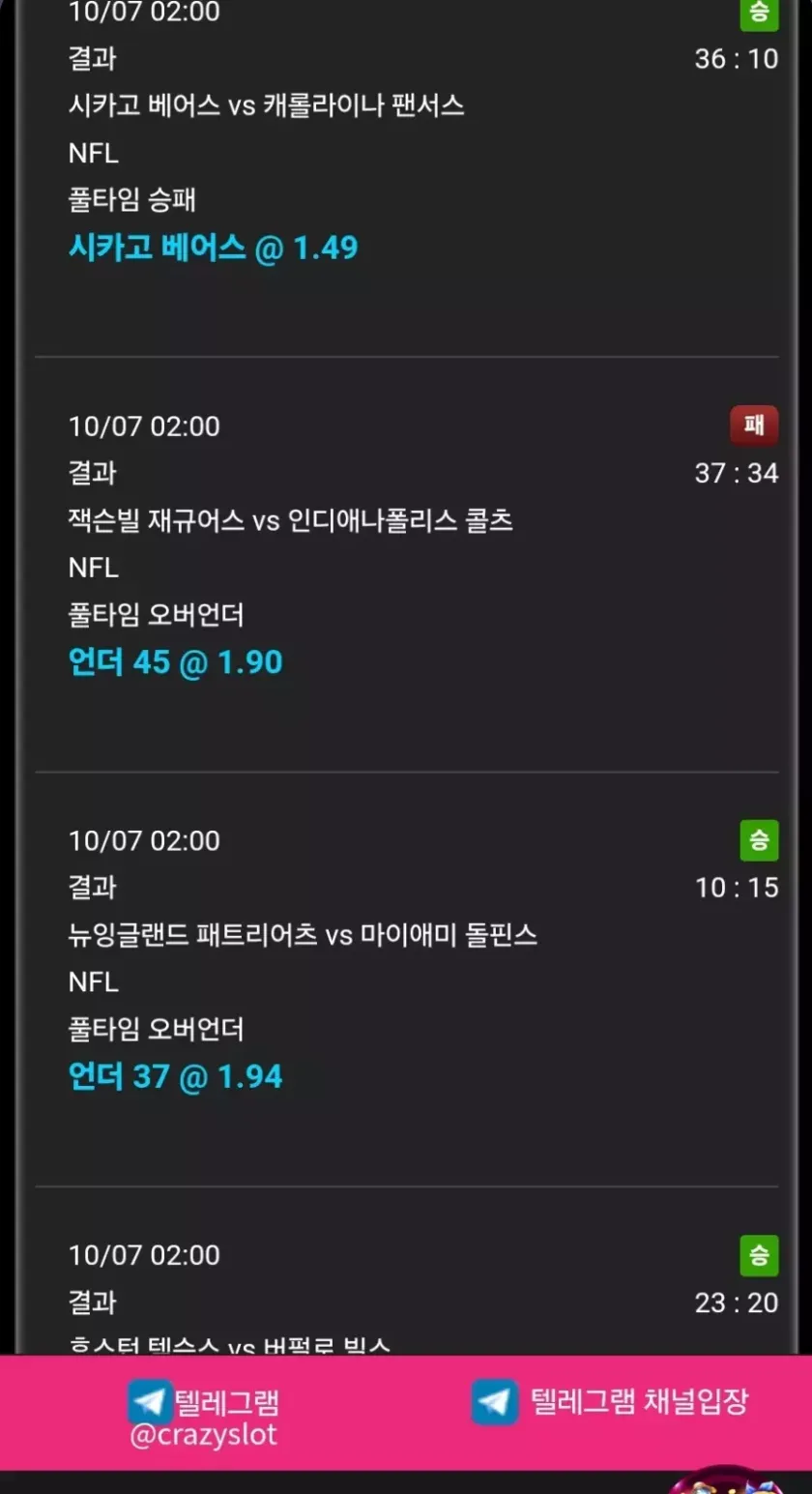Tap 텔레그램 채널입장 to join the channel
The image size is (812, 1494).
tap(610, 1401)
